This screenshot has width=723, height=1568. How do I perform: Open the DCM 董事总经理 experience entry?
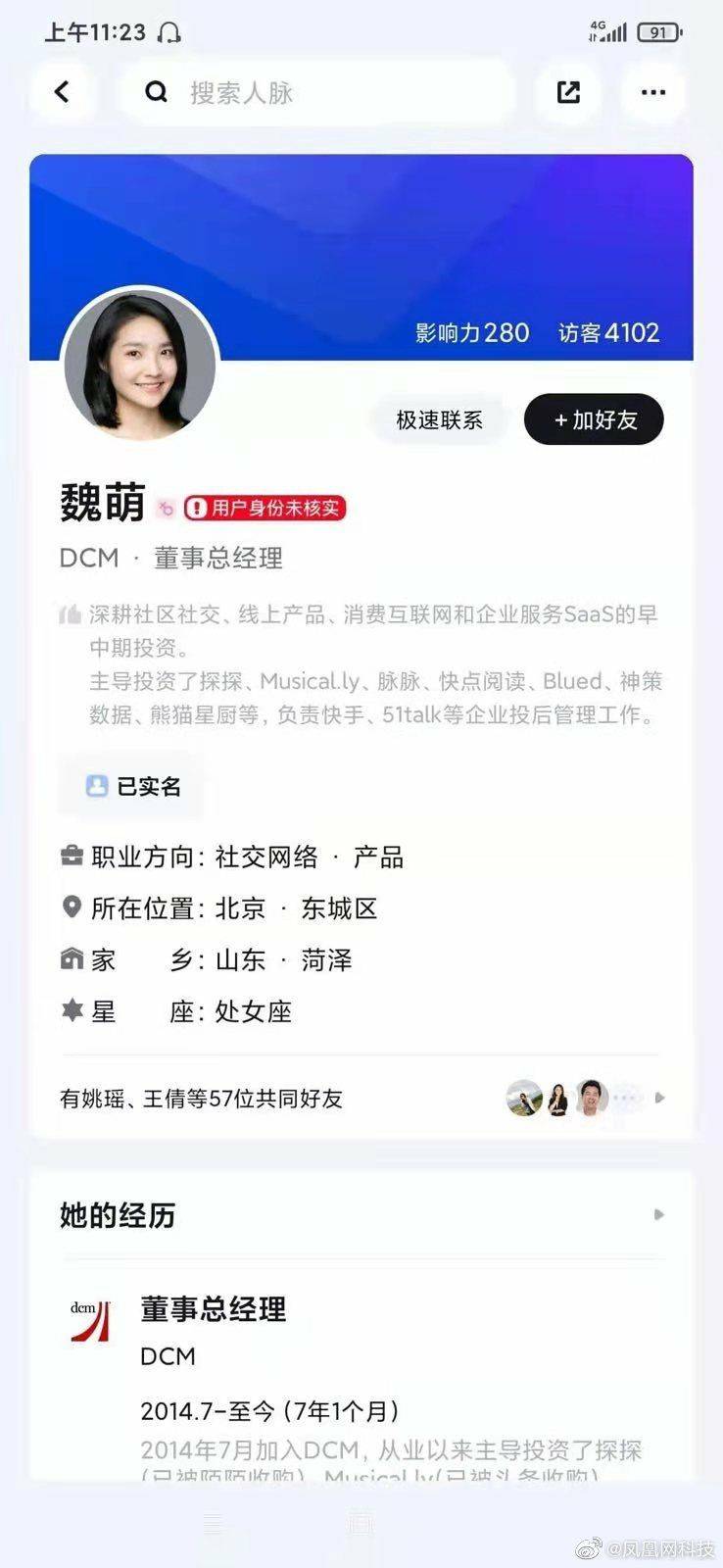click(213, 1309)
